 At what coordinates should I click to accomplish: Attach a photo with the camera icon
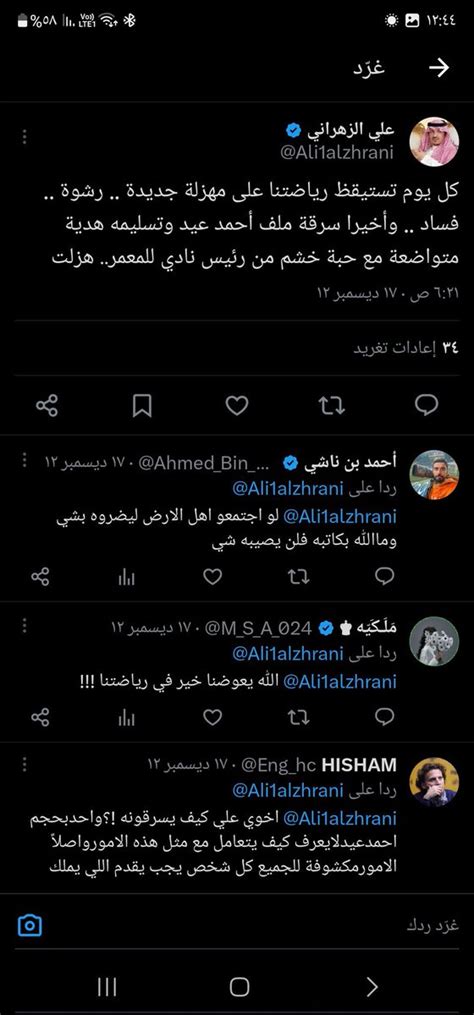pos(30,925)
